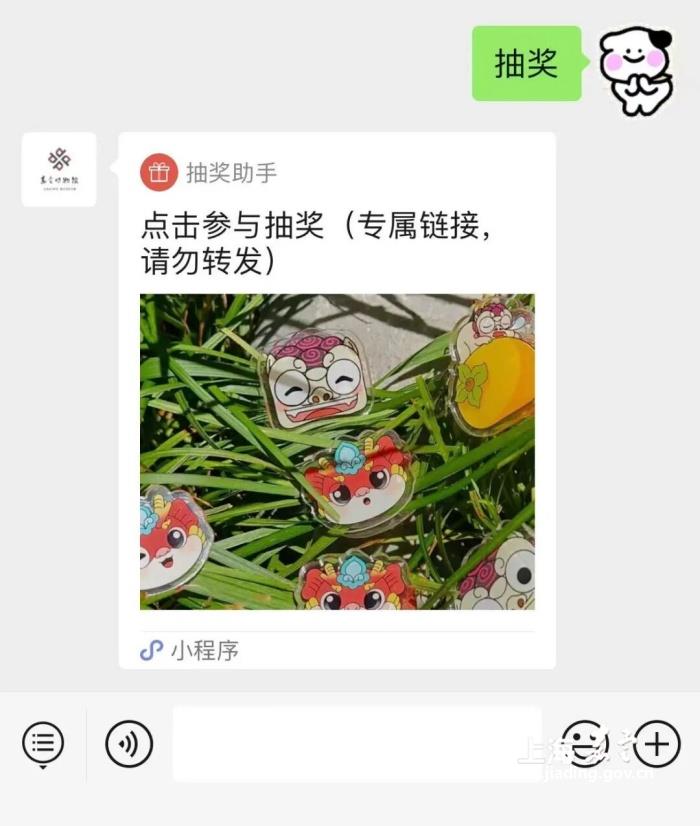
Task: Tap your own profile avatar
Action: click(x=637, y=67)
